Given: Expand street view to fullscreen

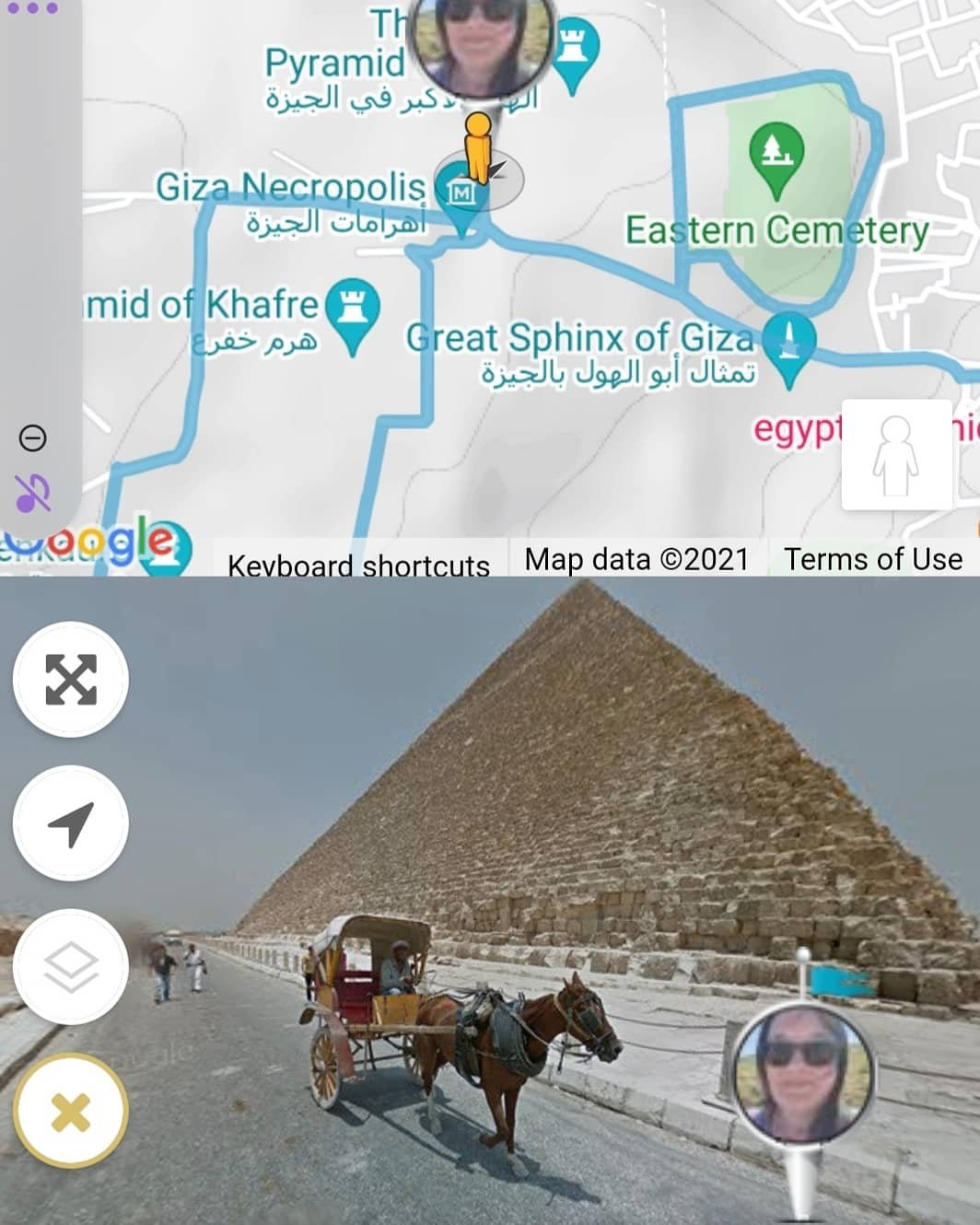Looking at the screenshot, I should point(71,679).
